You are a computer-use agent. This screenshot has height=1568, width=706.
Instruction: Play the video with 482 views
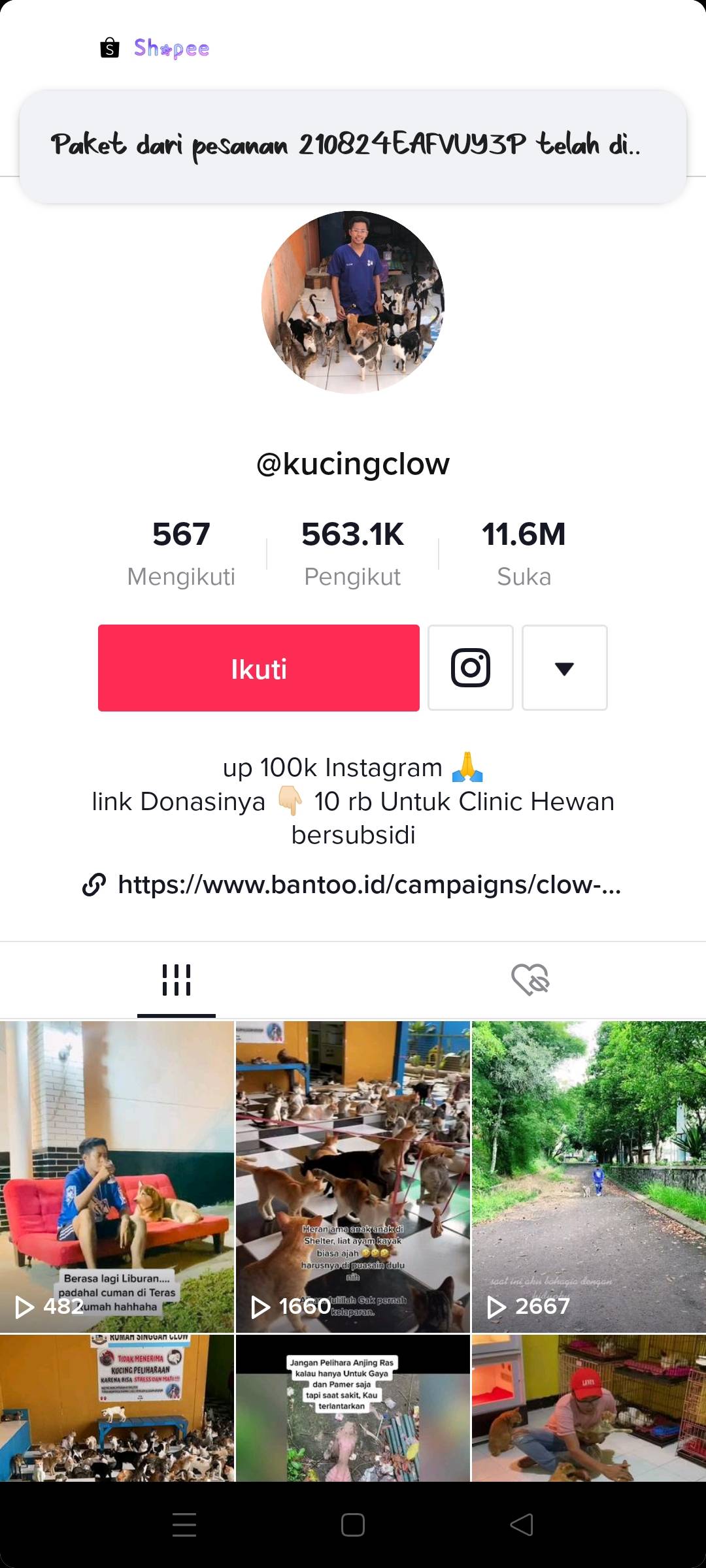117,1177
